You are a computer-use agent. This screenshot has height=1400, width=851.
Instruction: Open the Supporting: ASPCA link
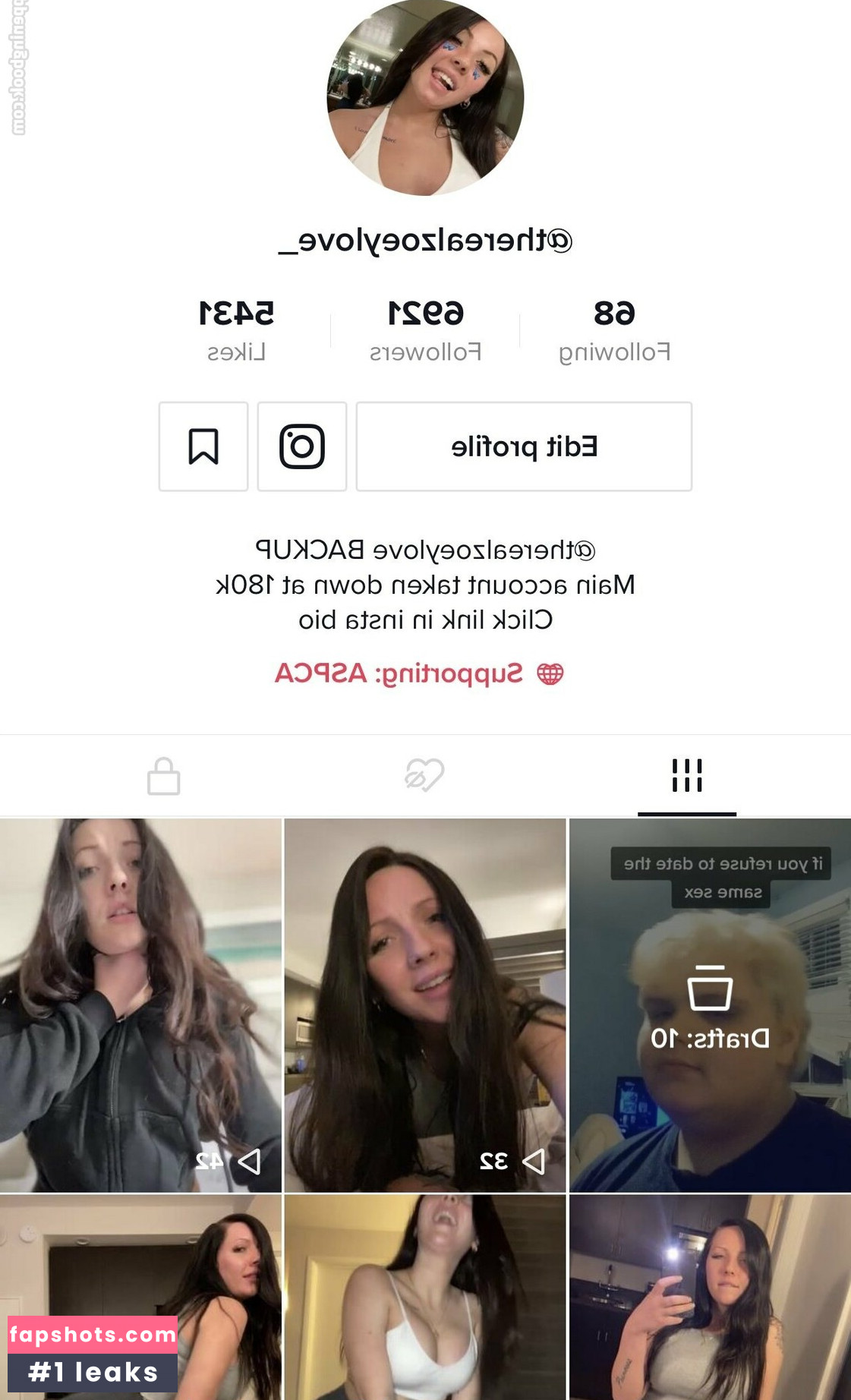(419, 673)
